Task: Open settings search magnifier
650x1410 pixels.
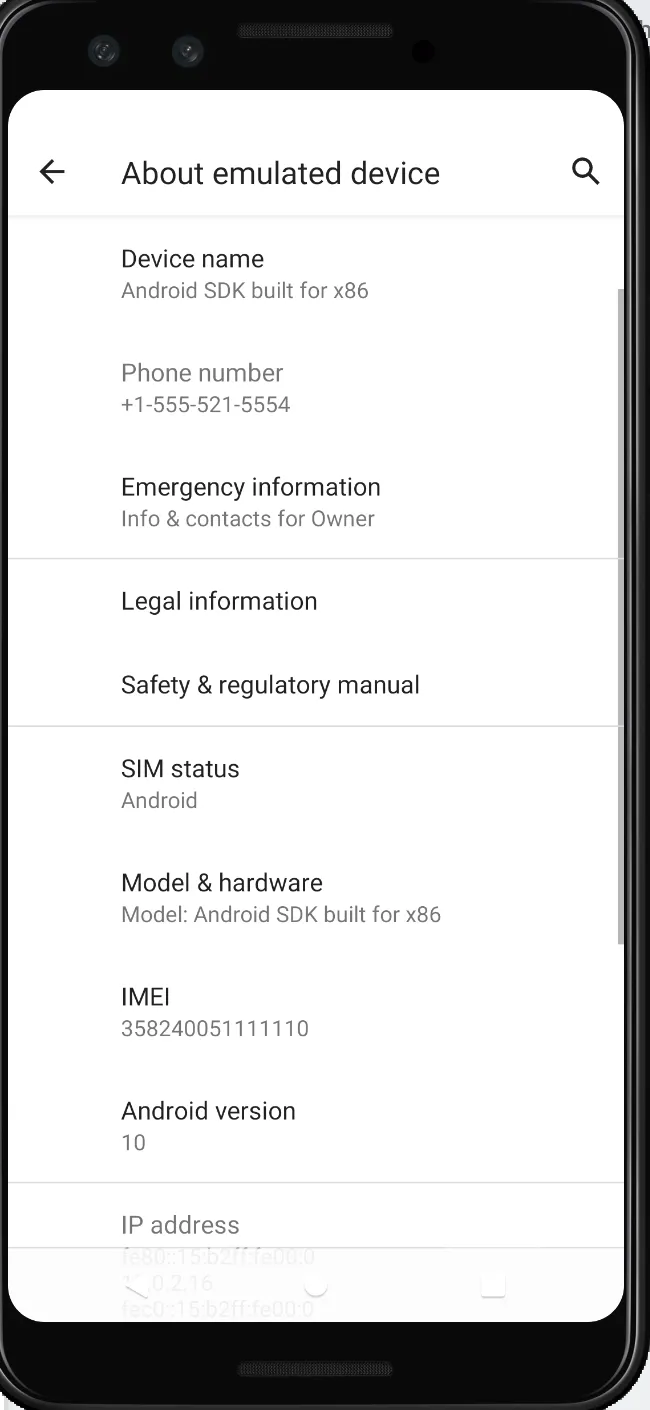Action: [x=585, y=172]
